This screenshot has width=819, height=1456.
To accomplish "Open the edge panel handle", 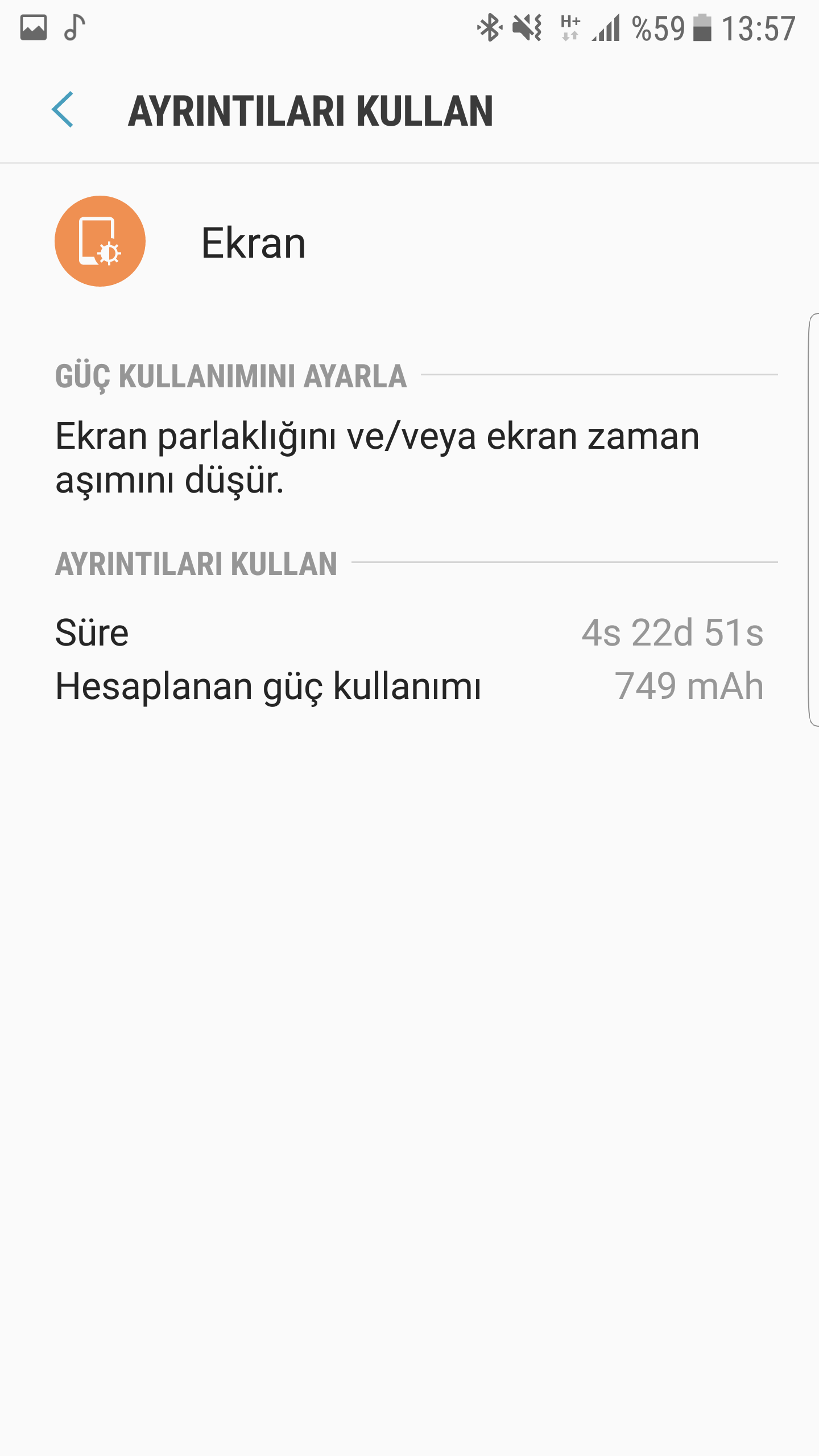I will tap(813, 519).
